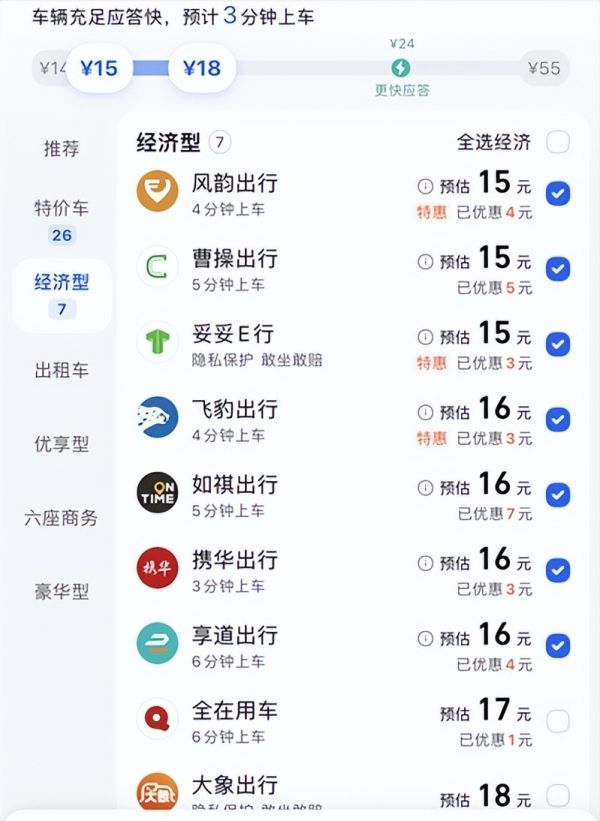Screen dimensions: 600x821
Task: Uncheck 妥妥E行 ride option
Action: pos(557,344)
